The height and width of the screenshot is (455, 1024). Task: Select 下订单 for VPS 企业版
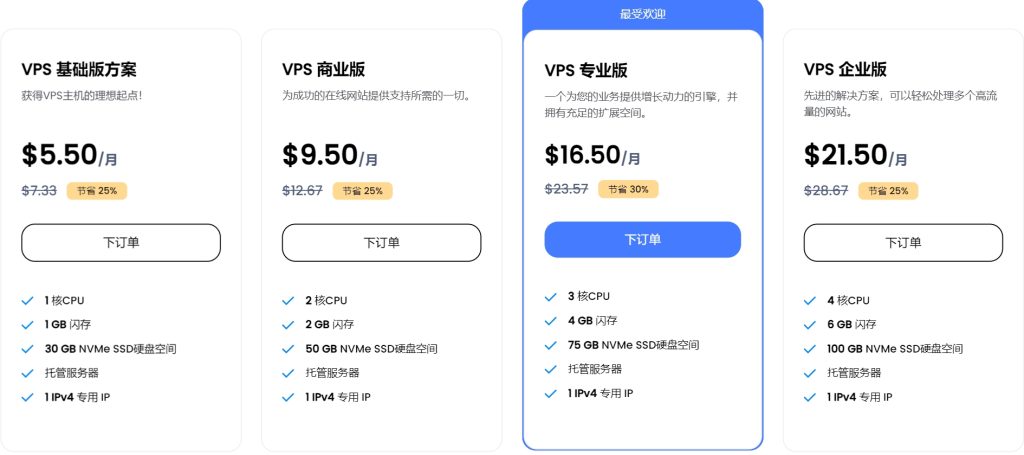pos(902,243)
